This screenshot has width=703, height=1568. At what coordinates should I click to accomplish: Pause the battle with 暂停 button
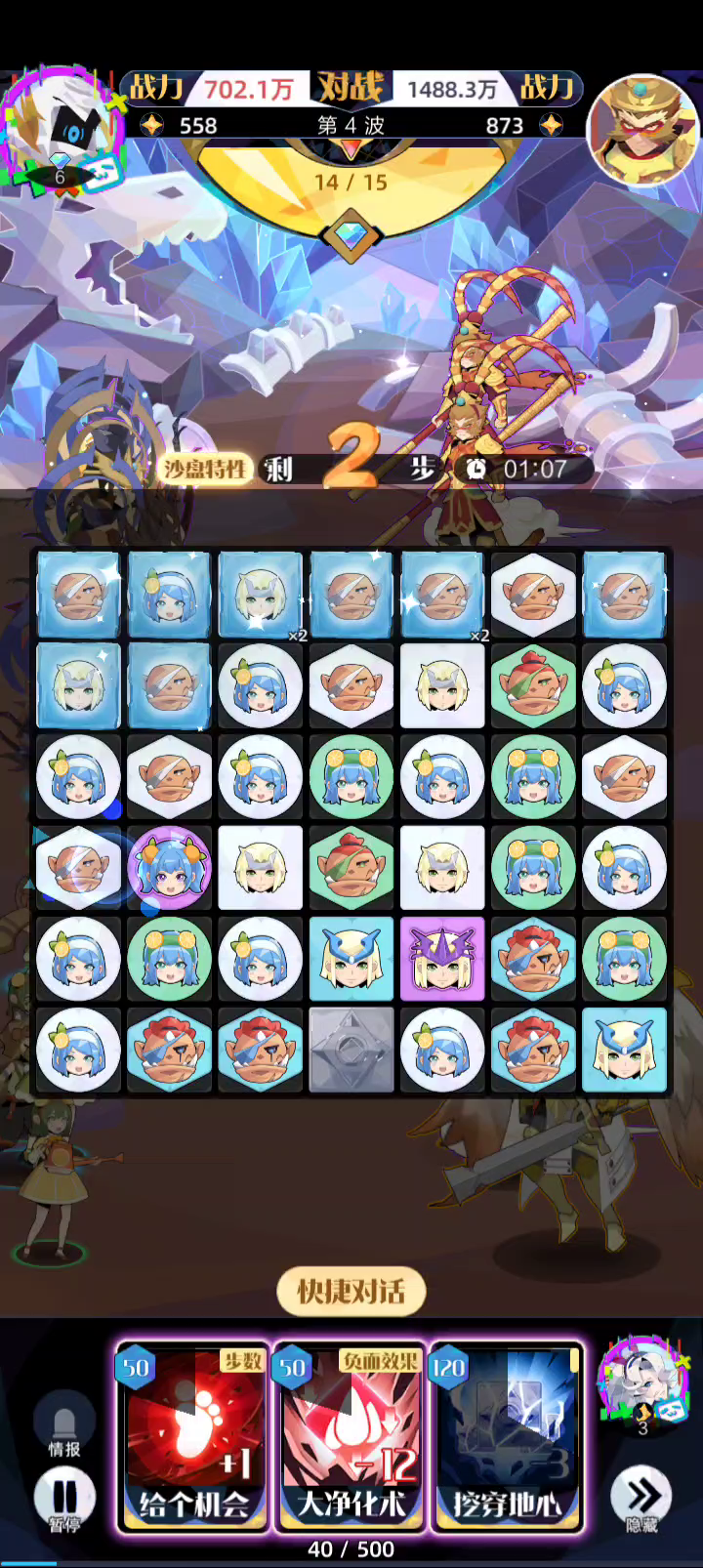pyautogui.click(x=64, y=1500)
